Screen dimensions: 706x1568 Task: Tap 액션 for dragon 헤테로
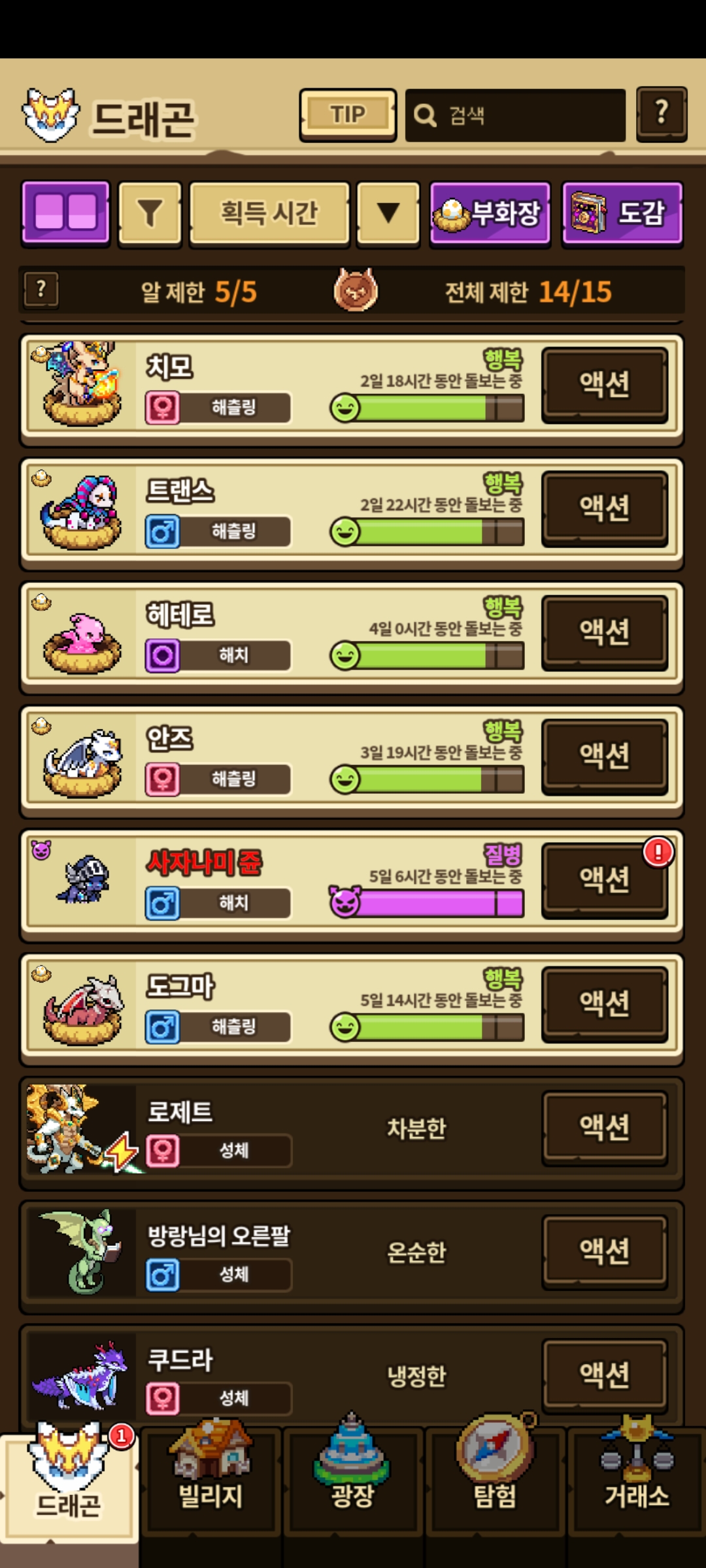coord(605,632)
